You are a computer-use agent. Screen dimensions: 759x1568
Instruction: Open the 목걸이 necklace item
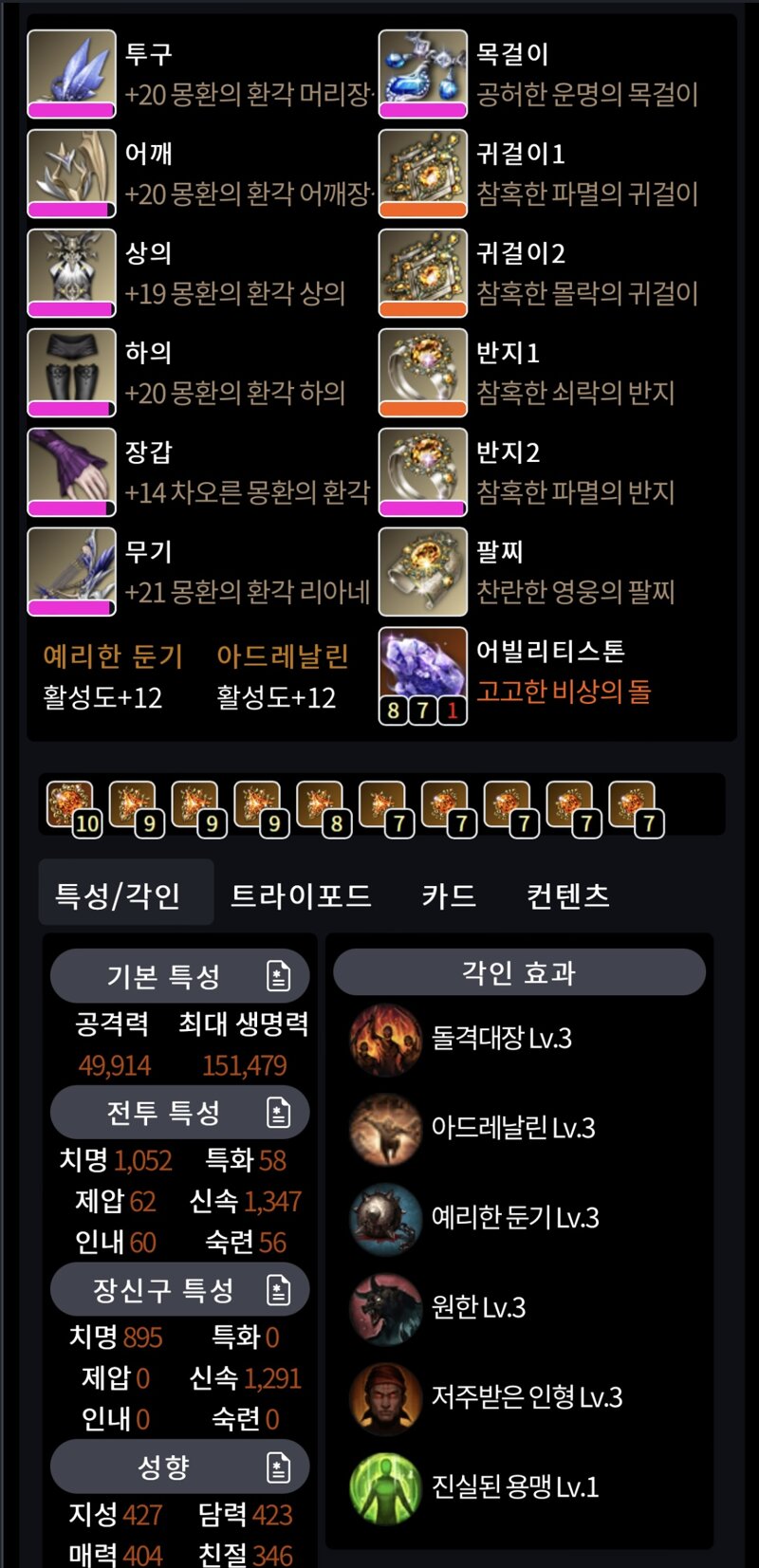[x=423, y=74]
